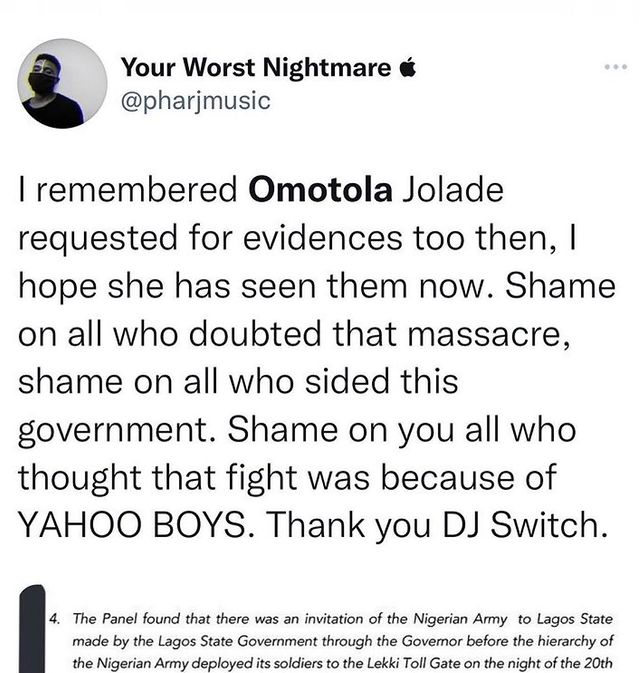Visit the @pharjmusic profile handle
This screenshot has height=673, width=640.
pos(196,102)
